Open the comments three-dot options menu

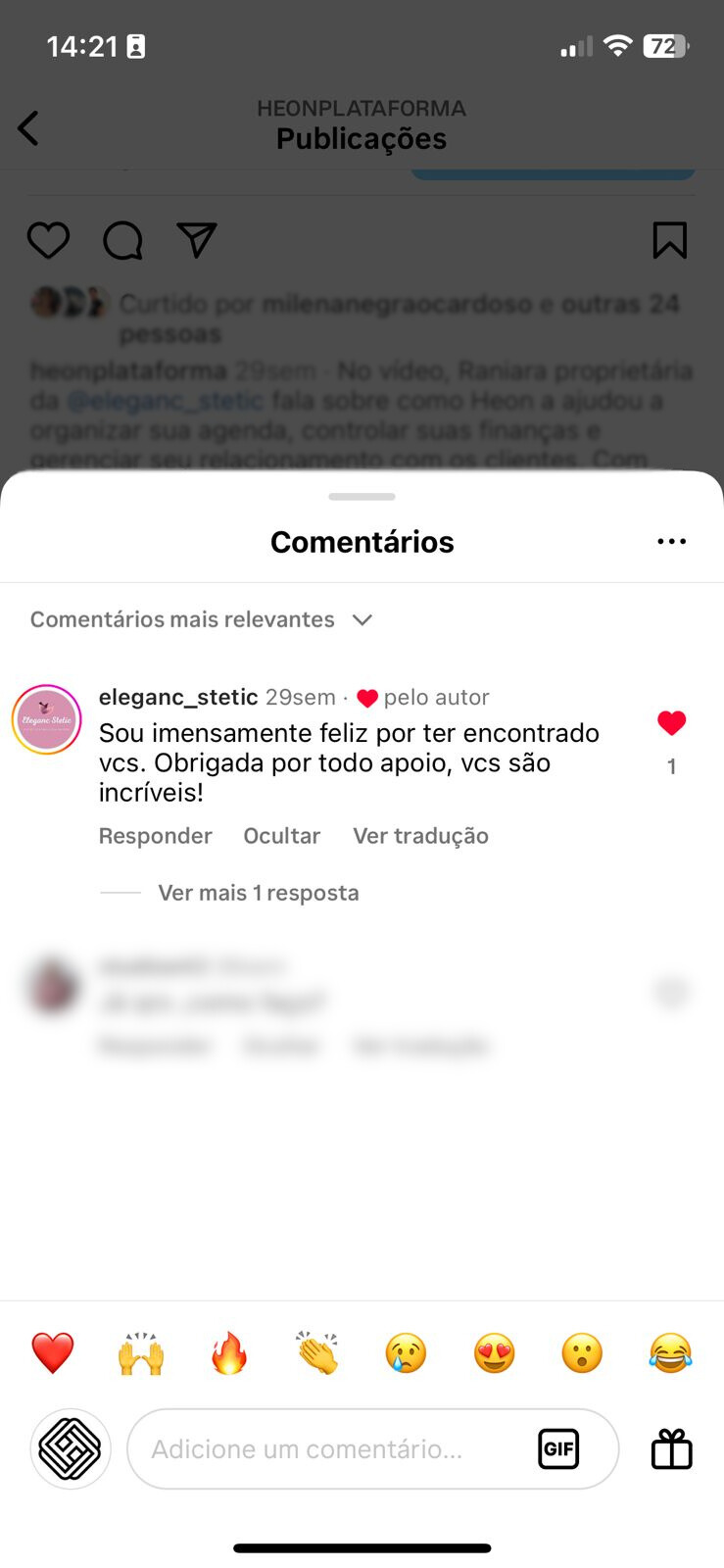pyautogui.click(x=671, y=542)
